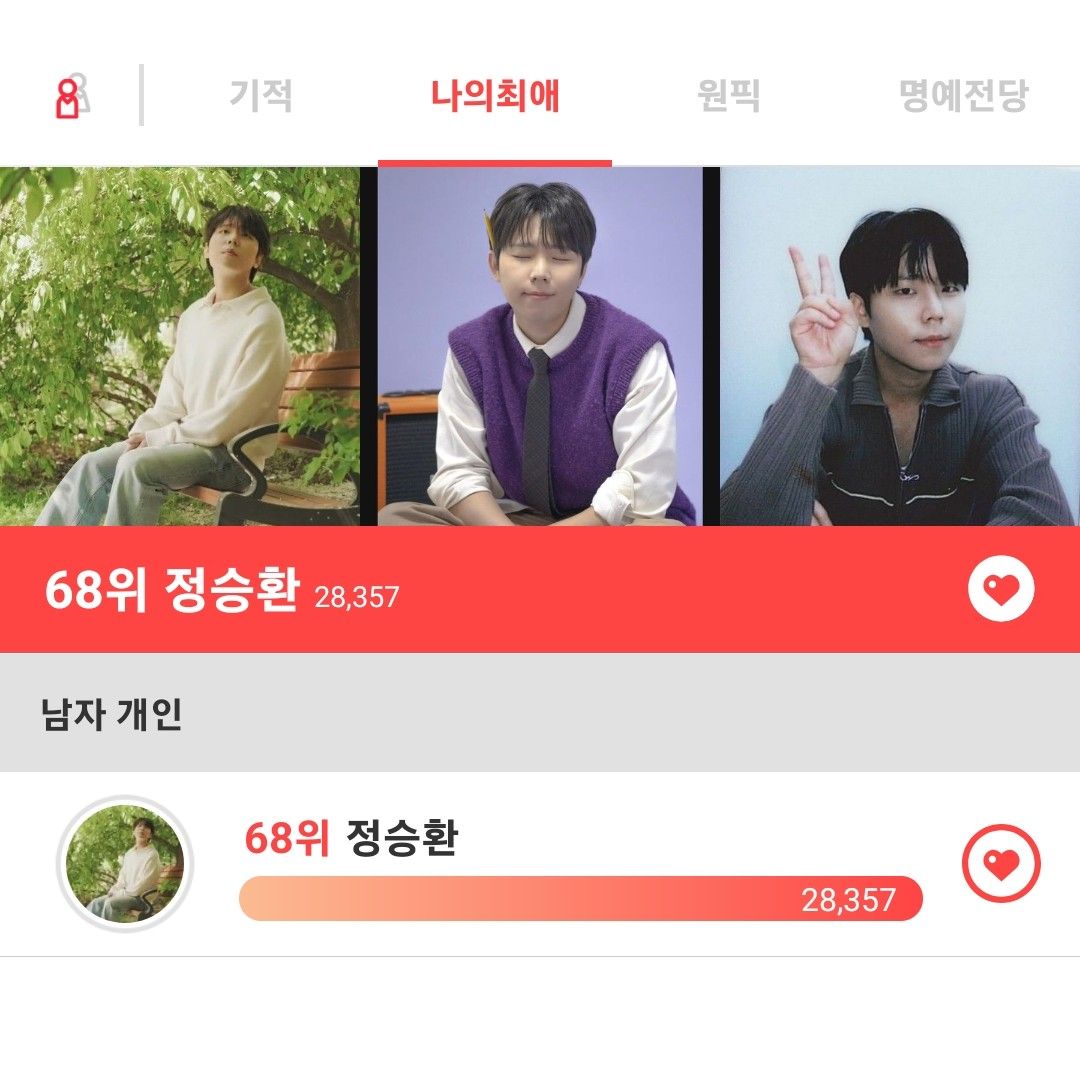
Task: Open the photo with the purple vest
Action: [540, 346]
